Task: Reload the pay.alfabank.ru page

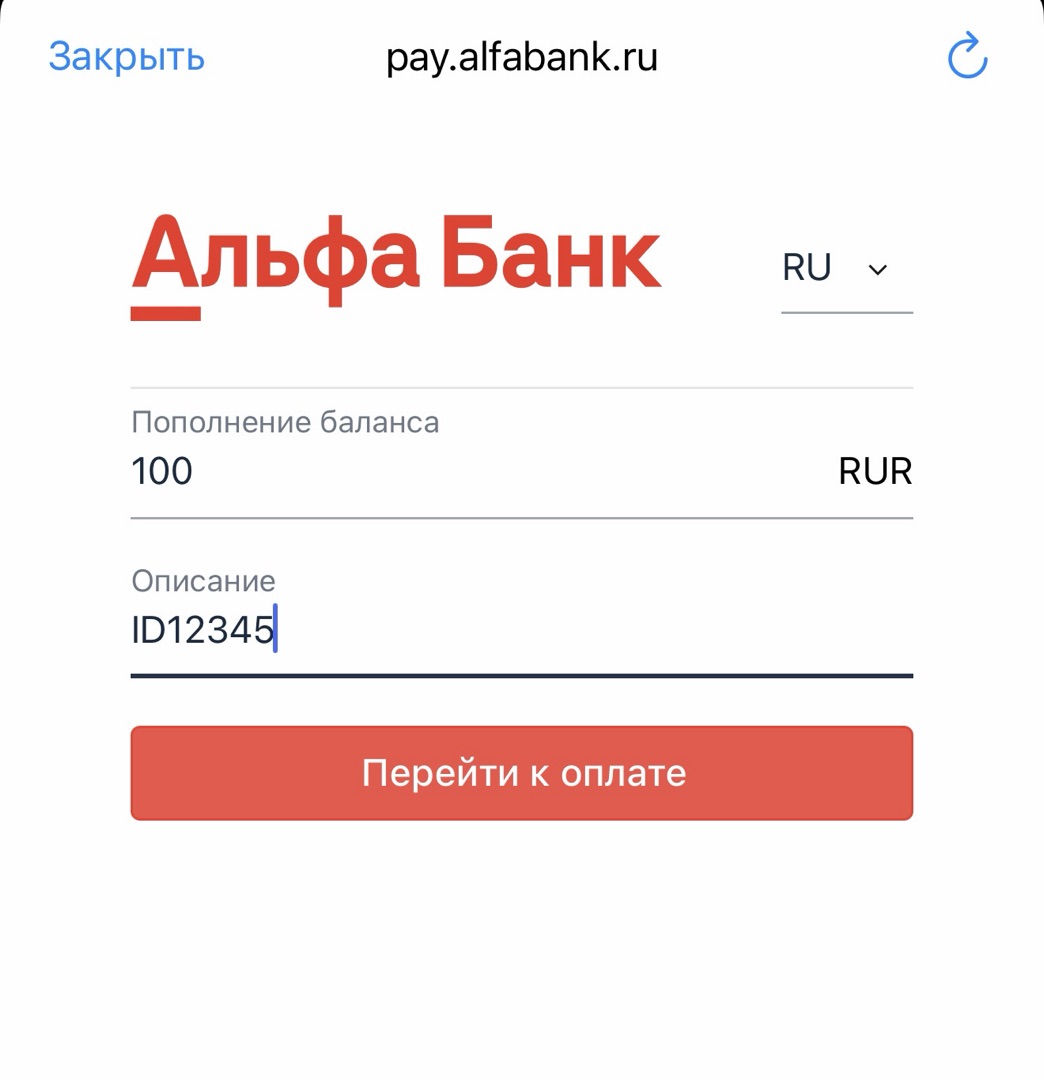Action: pos(967,55)
